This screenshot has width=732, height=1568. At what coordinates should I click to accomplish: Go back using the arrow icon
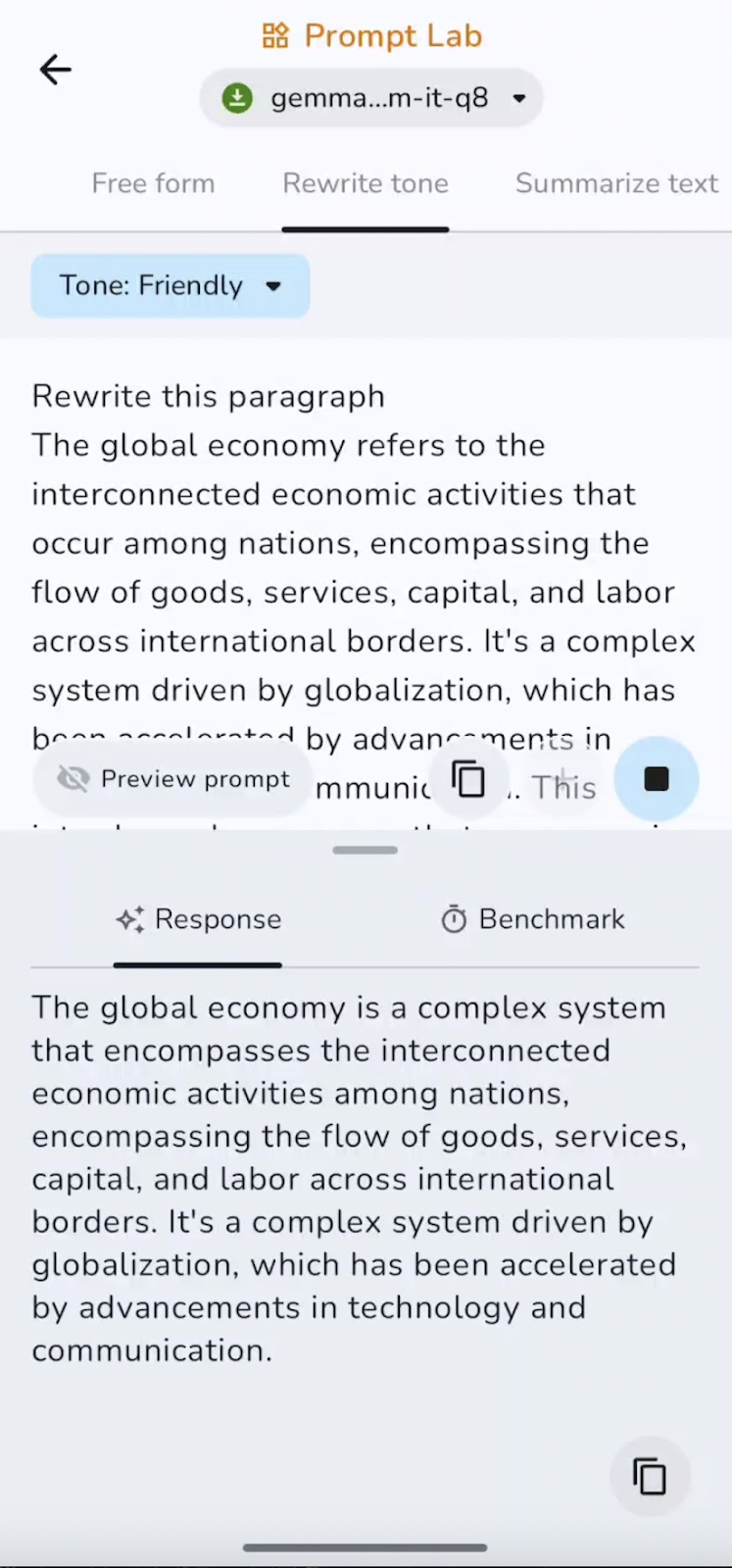tap(56, 70)
